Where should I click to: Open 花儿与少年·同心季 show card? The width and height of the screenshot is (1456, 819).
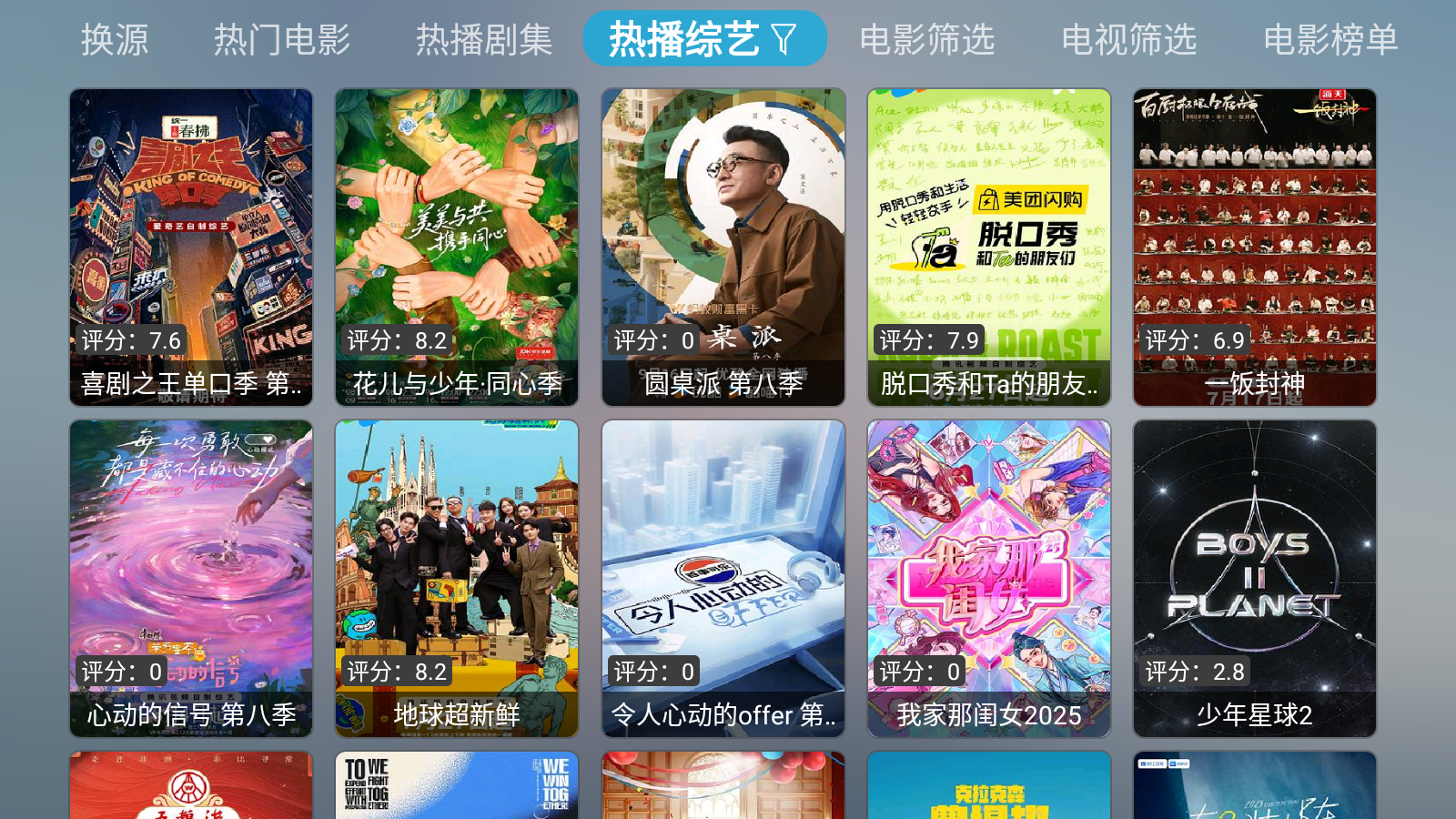[457, 247]
